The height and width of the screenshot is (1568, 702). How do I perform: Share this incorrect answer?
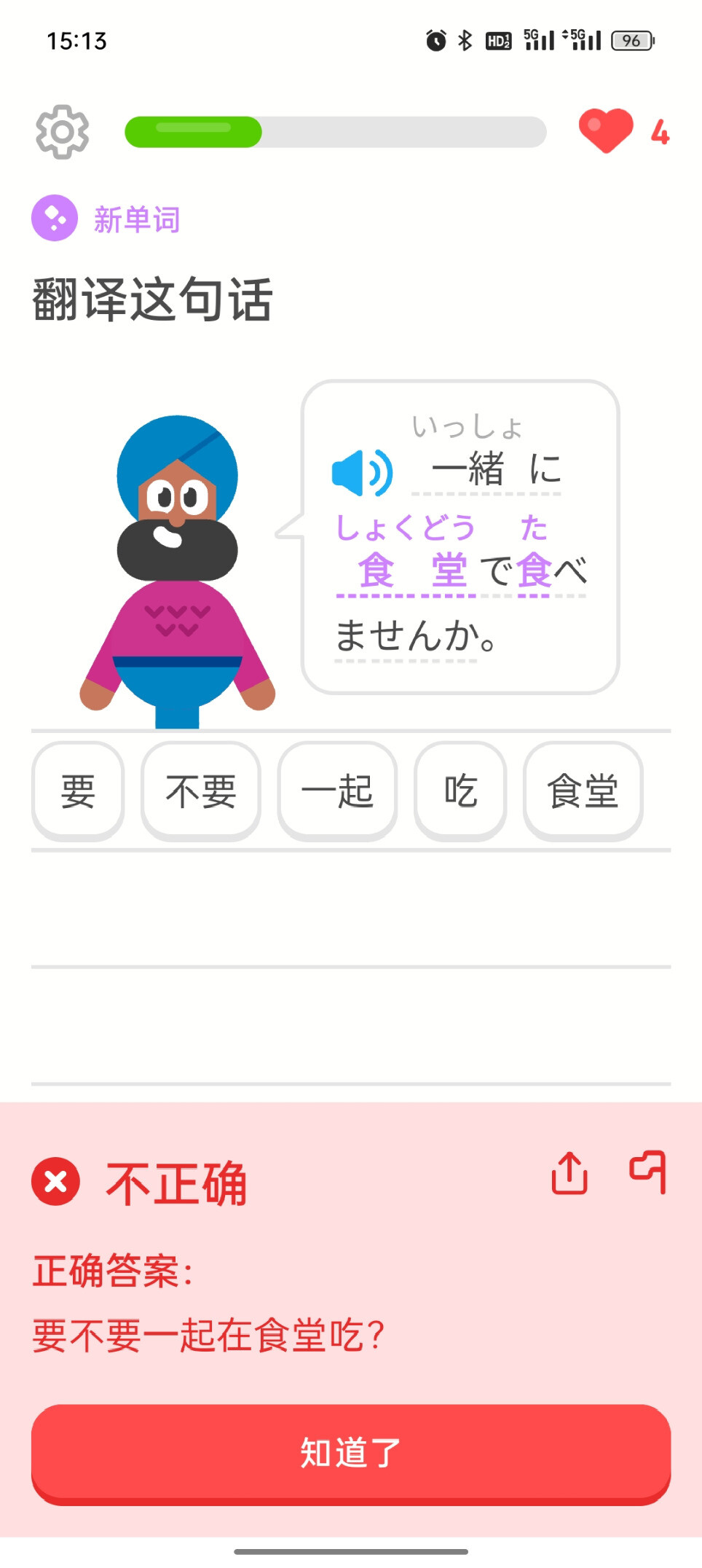point(569,1173)
